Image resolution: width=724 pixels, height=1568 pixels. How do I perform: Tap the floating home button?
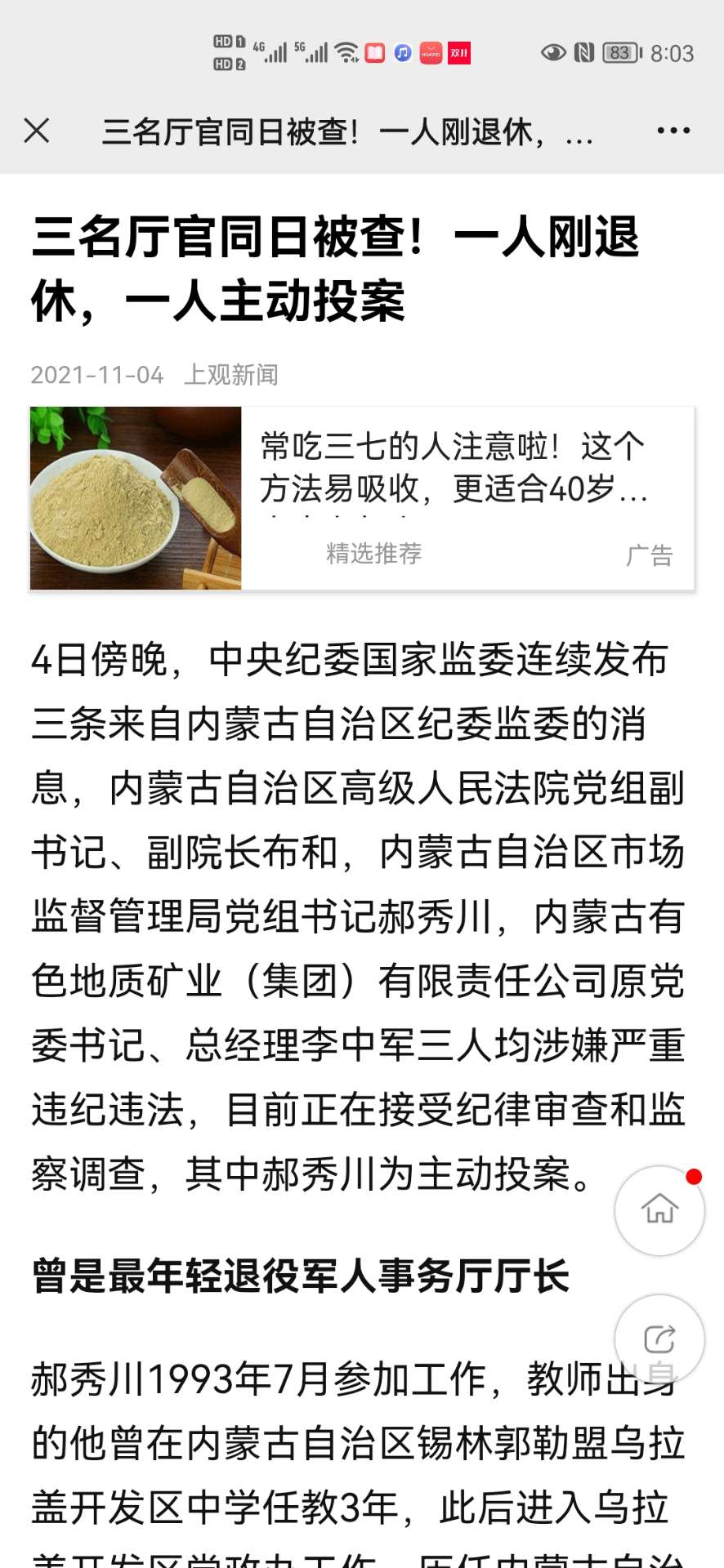[x=659, y=1209]
